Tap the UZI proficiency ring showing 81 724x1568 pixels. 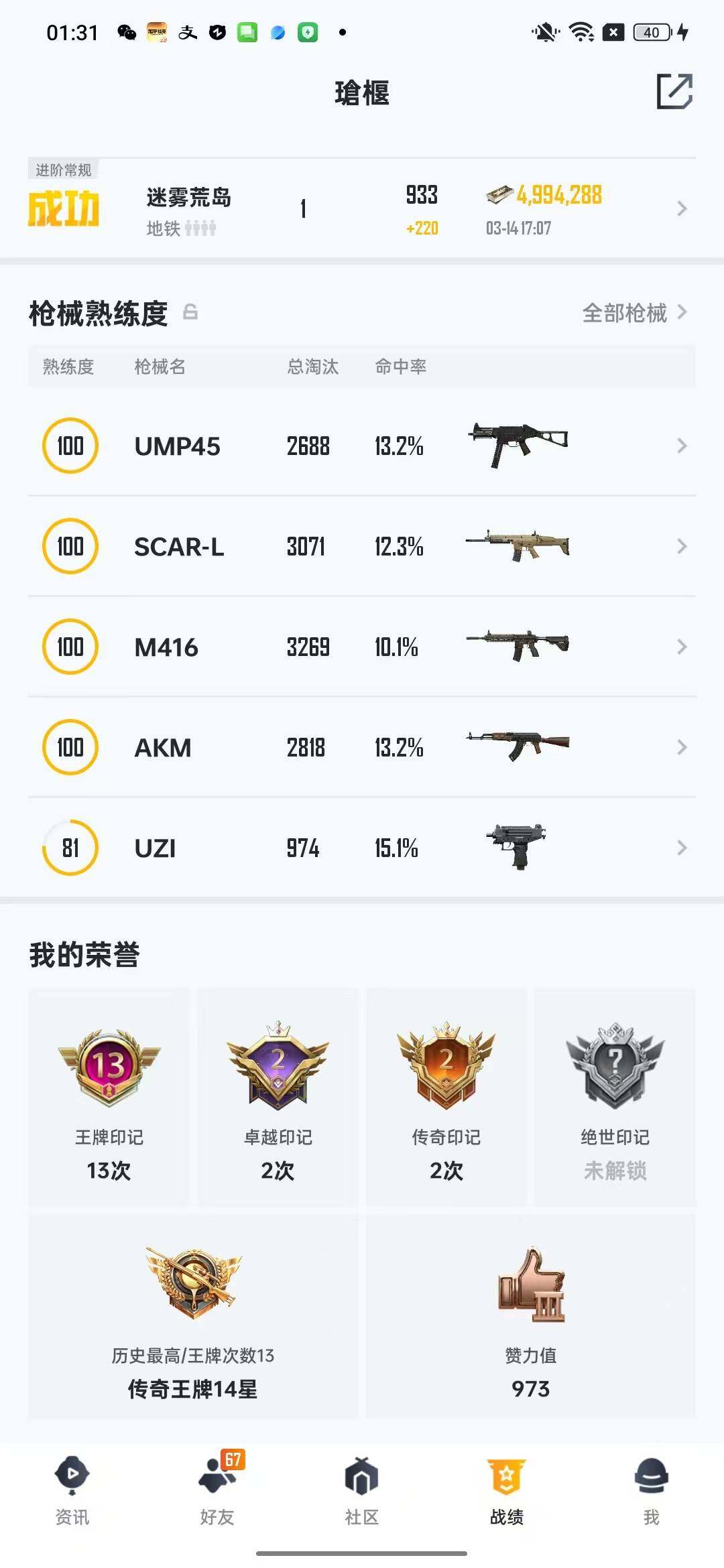(x=70, y=848)
